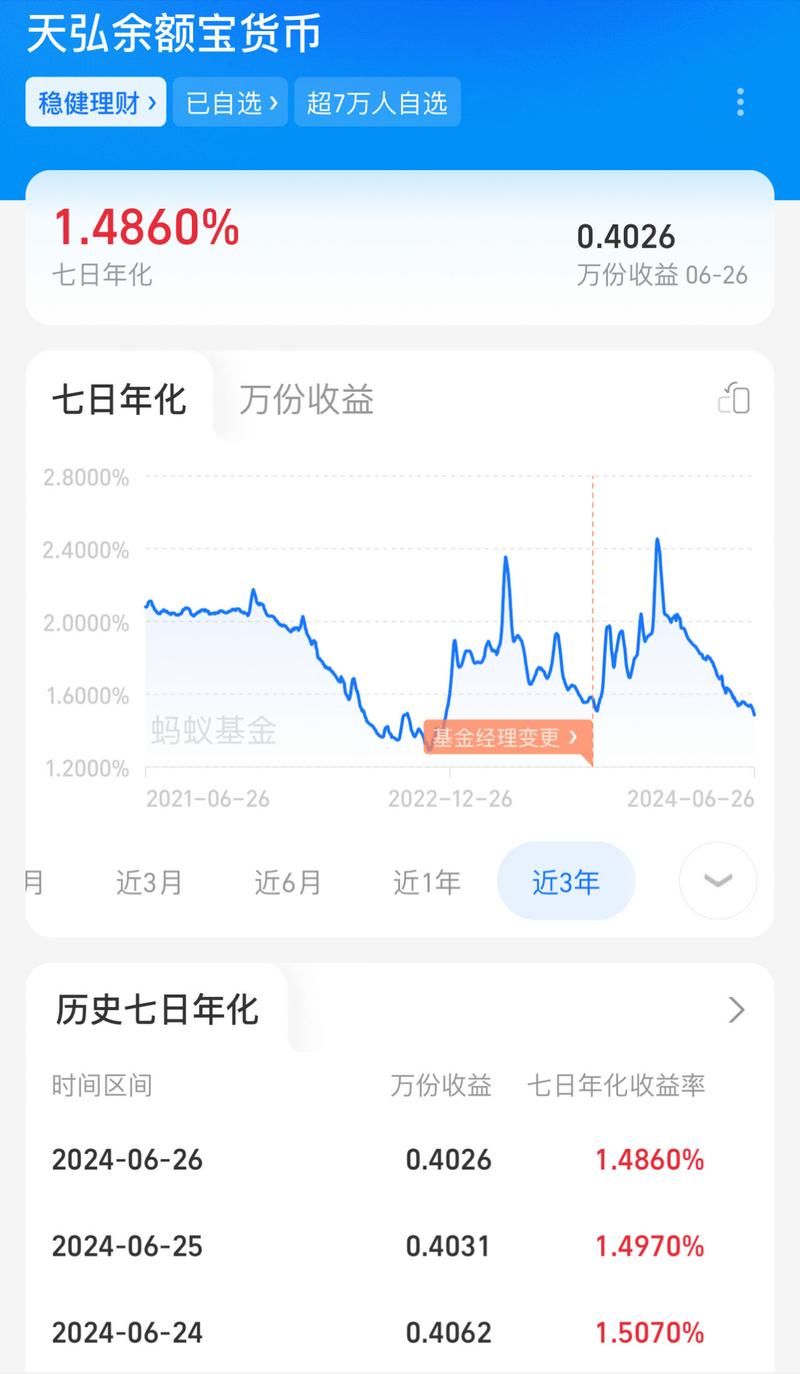Tap the arrow beside 历史七日年化
800x1374 pixels.
(738, 1010)
